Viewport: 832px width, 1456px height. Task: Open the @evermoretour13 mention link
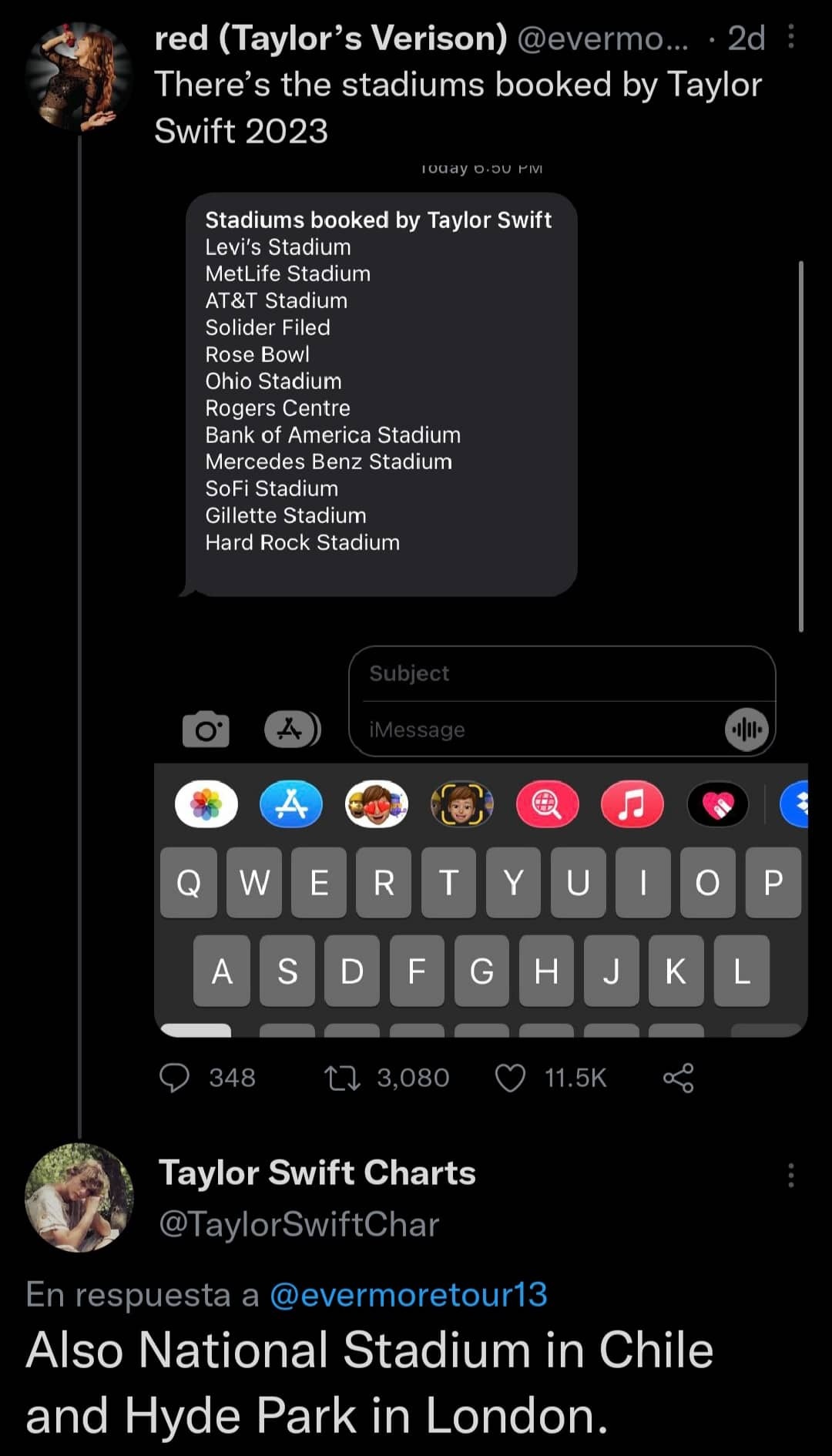408,1294
